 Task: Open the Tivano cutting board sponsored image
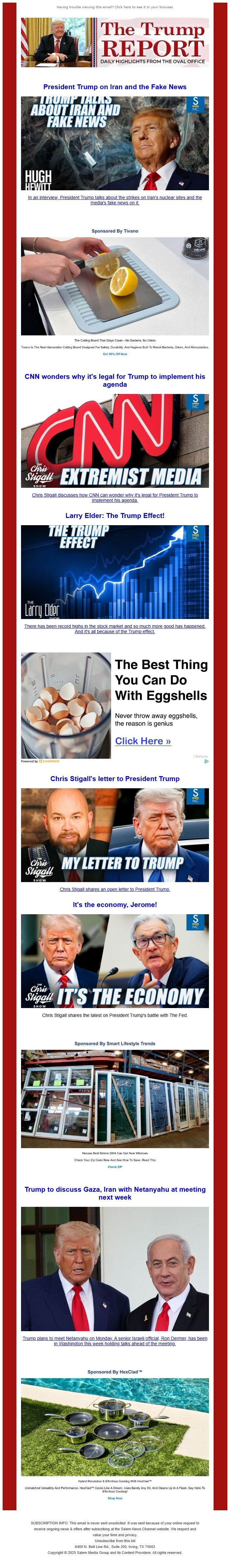tap(115, 286)
